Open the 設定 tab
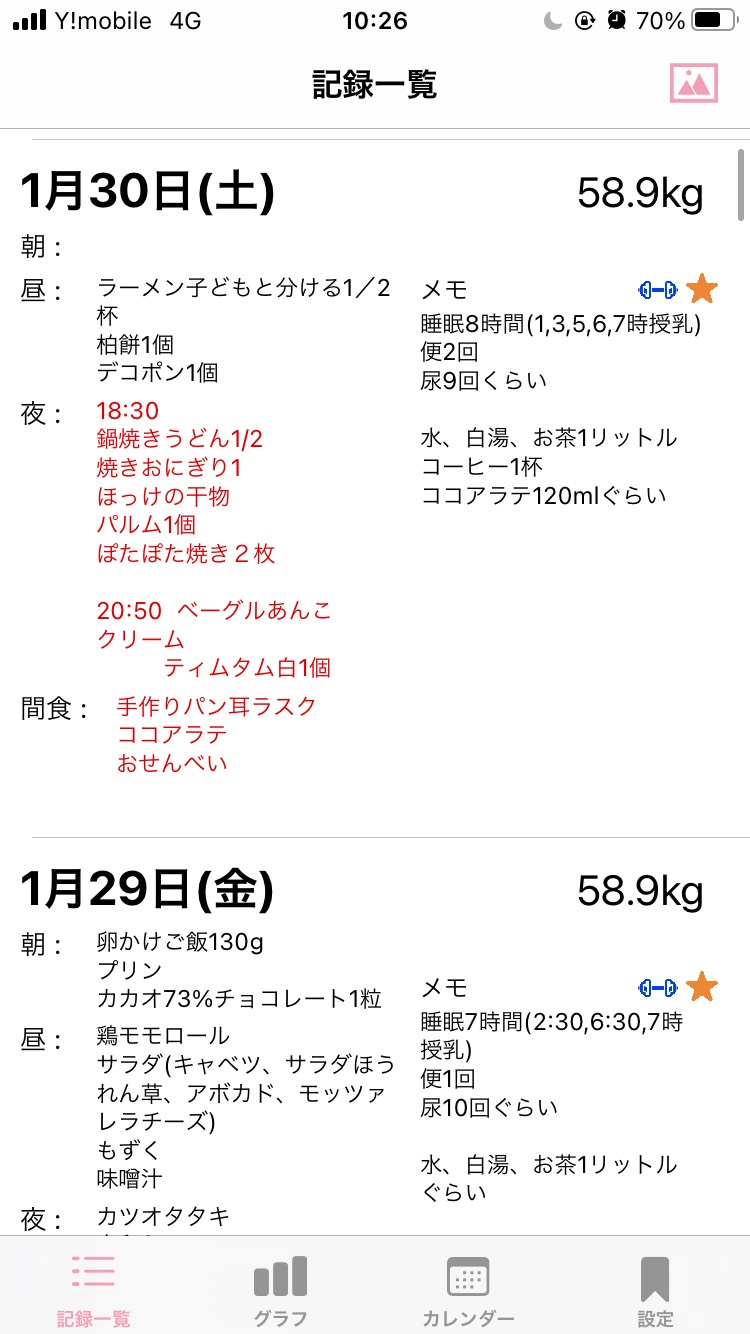The height and width of the screenshot is (1334, 750). (655, 1288)
